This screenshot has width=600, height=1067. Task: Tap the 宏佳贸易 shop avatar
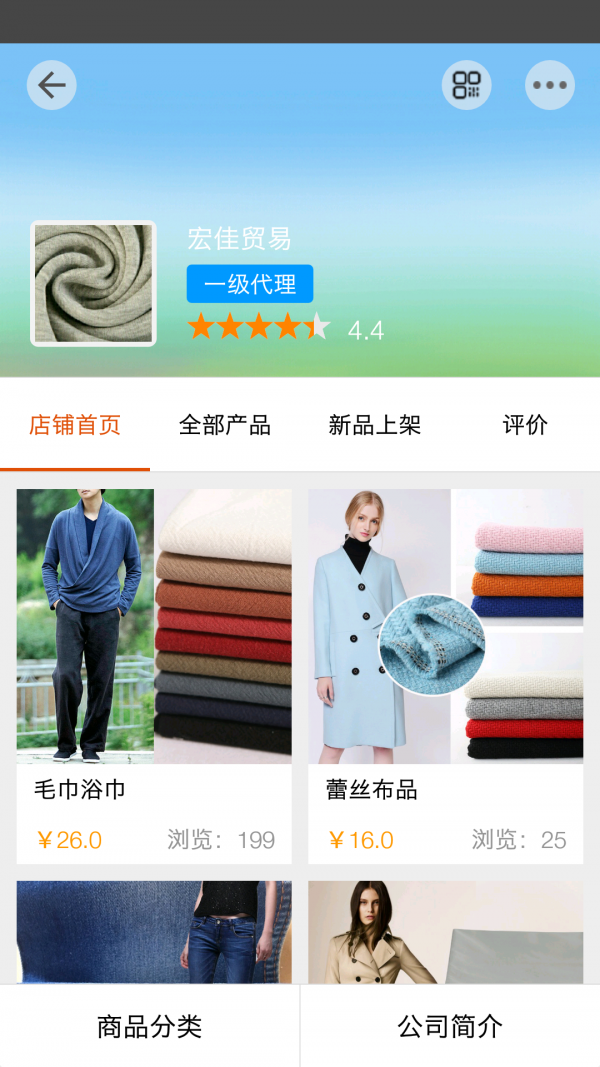tap(93, 284)
